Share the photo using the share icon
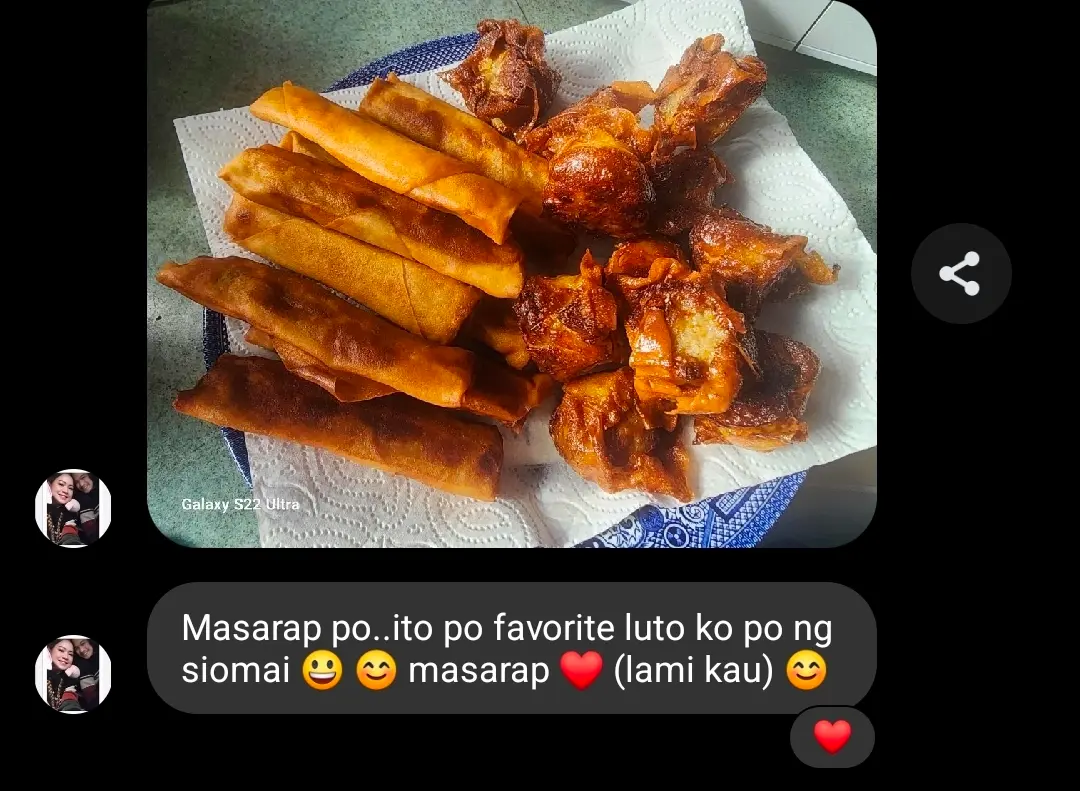The height and width of the screenshot is (791, 1080). click(x=960, y=273)
